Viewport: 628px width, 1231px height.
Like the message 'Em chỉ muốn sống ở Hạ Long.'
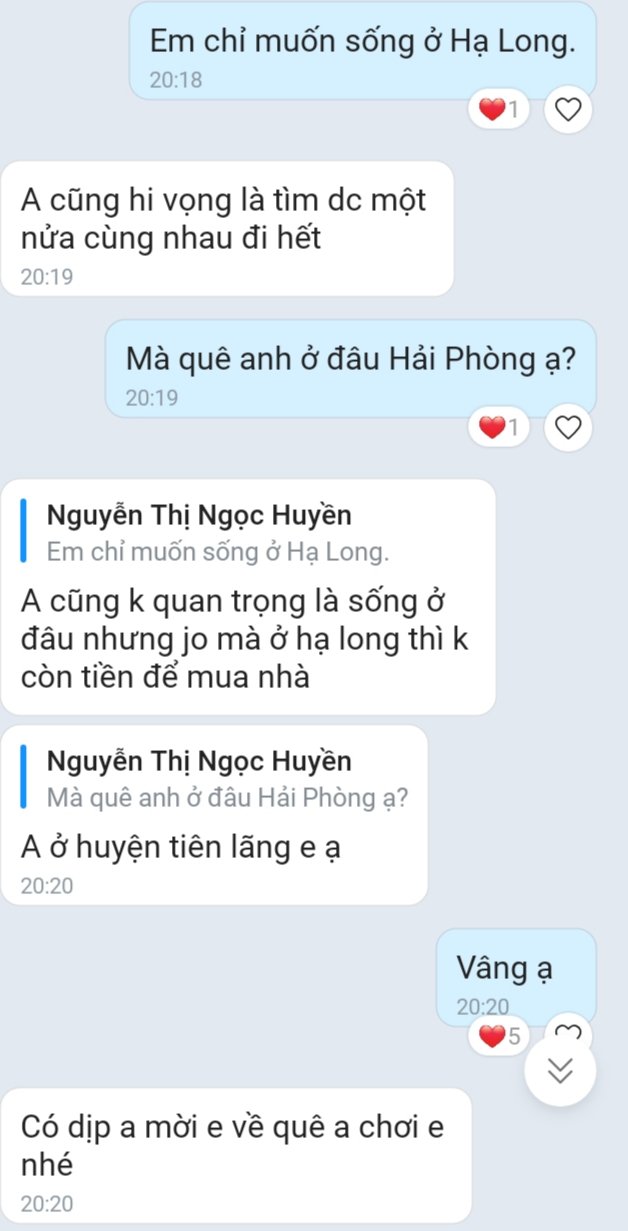[568, 110]
